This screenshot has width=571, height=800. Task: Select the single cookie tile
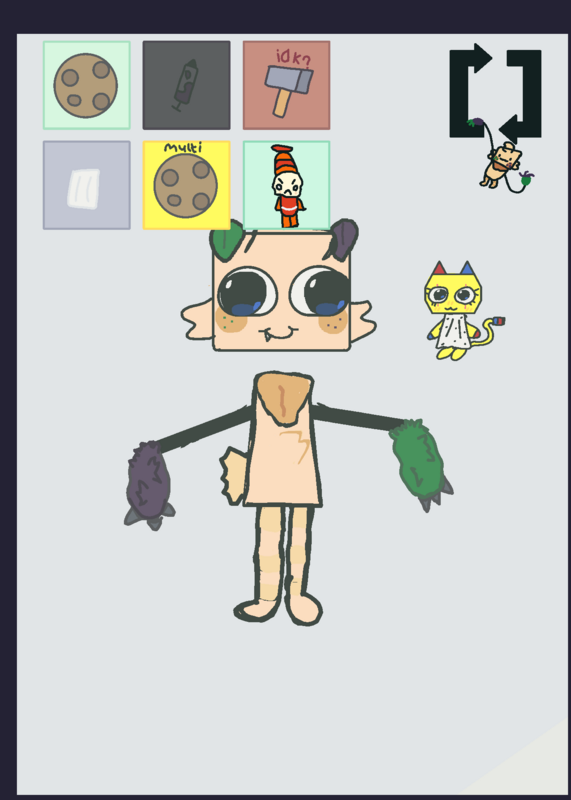point(87,85)
